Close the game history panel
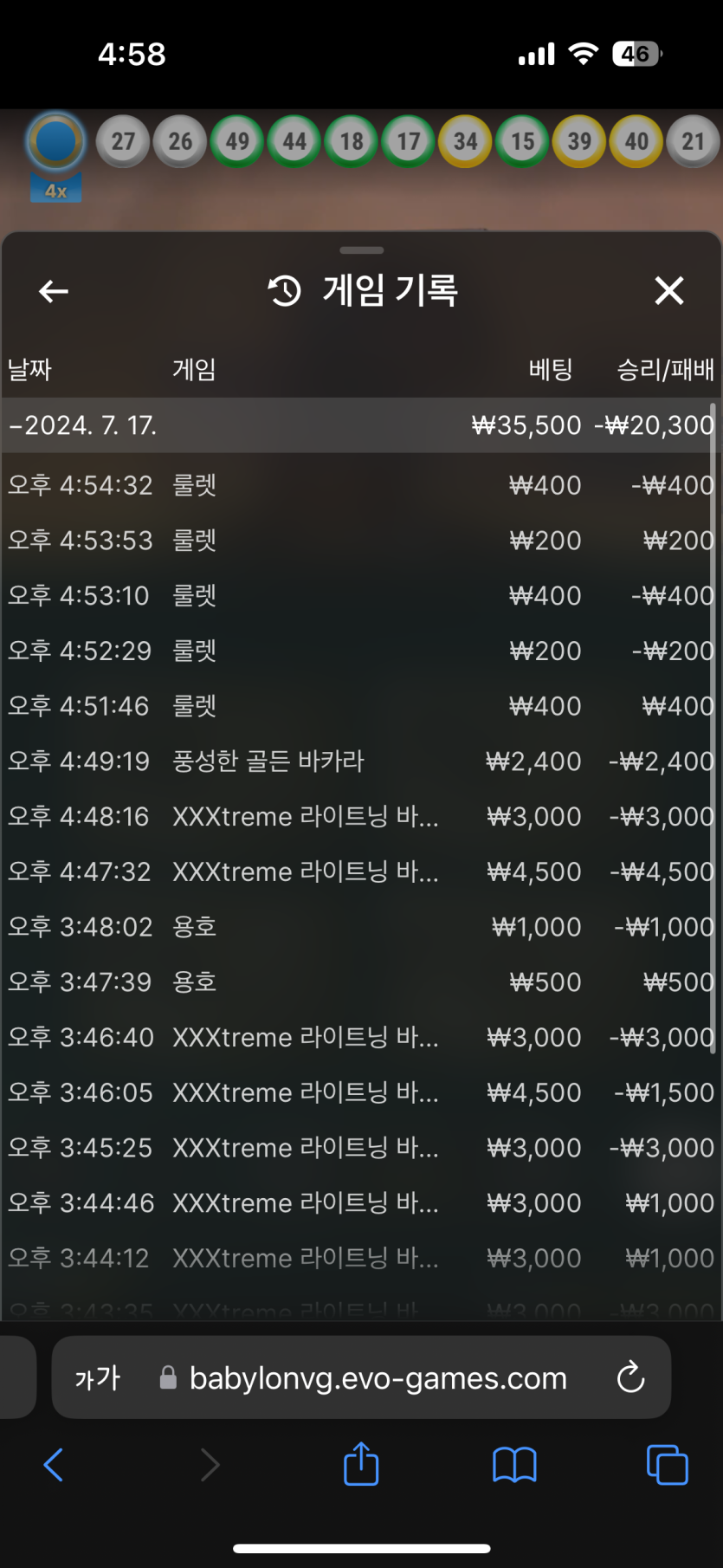The image size is (723, 1568). click(668, 291)
